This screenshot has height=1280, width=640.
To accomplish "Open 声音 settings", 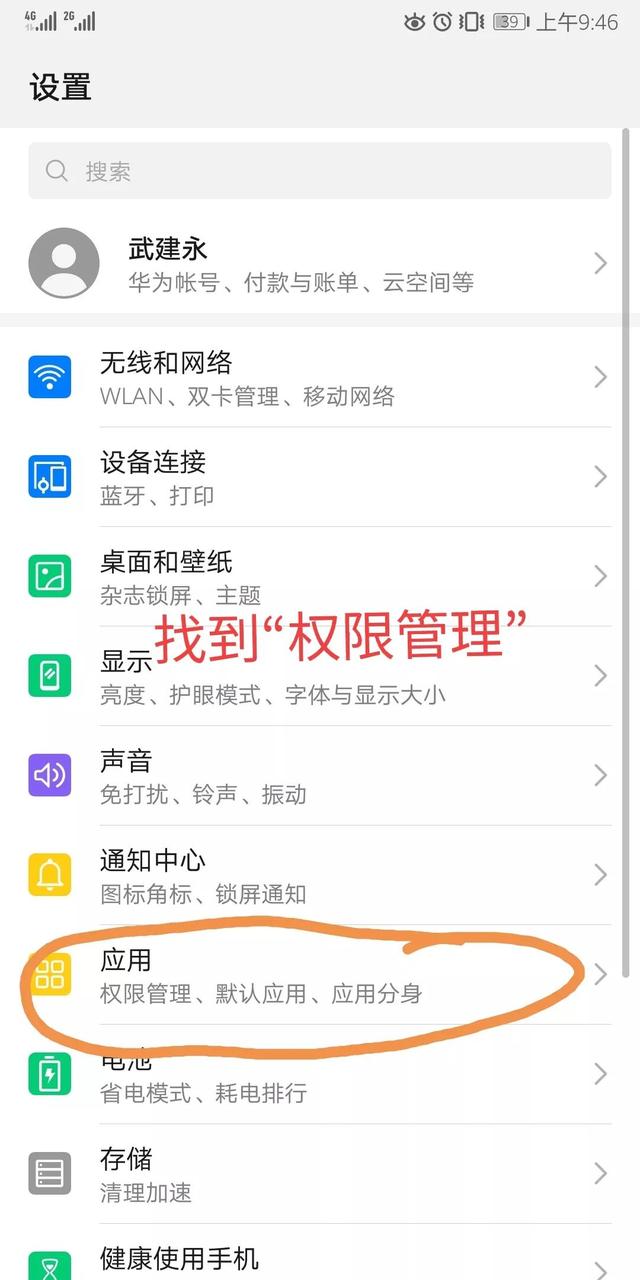I will (x=320, y=776).
